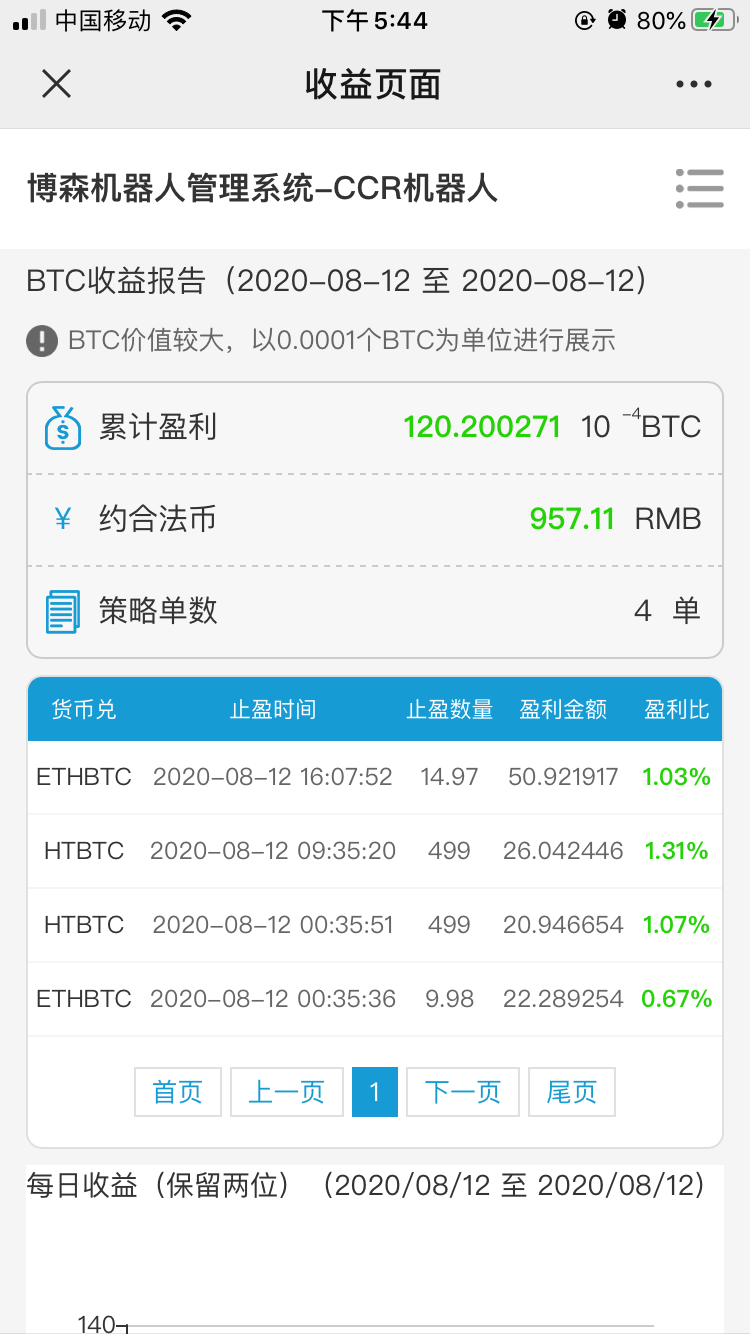Jump to 尾页 last page
Image resolution: width=750 pixels, height=1334 pixels.
[572, 1092]
